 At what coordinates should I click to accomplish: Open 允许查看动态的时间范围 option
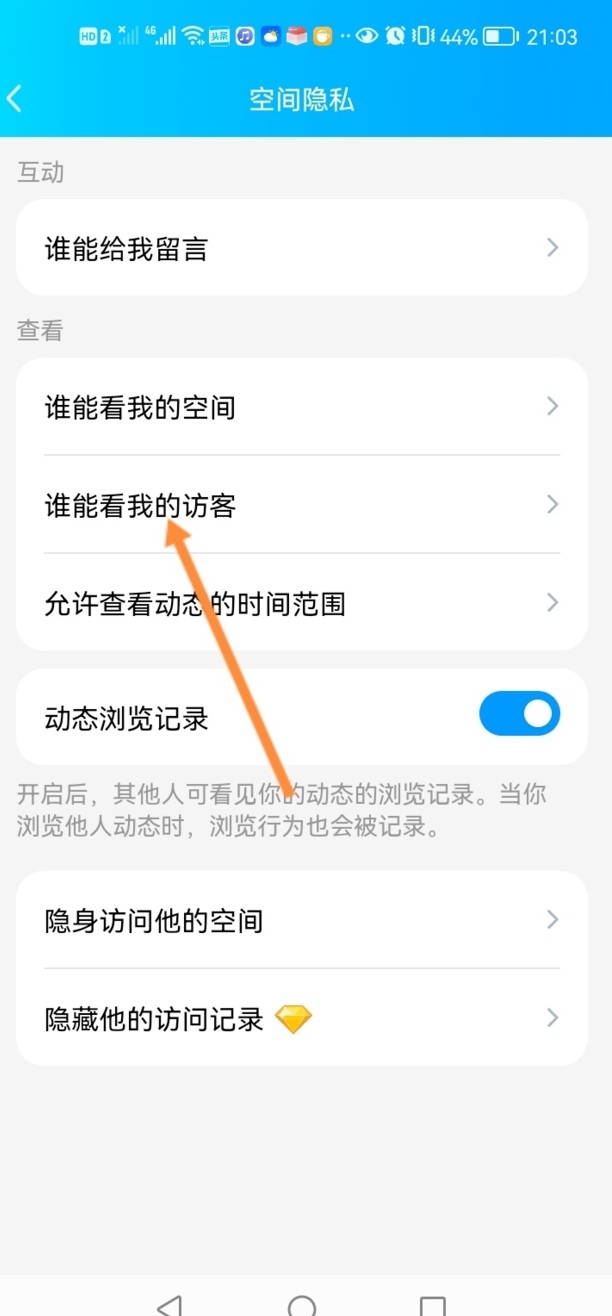[x=301, y=603]
